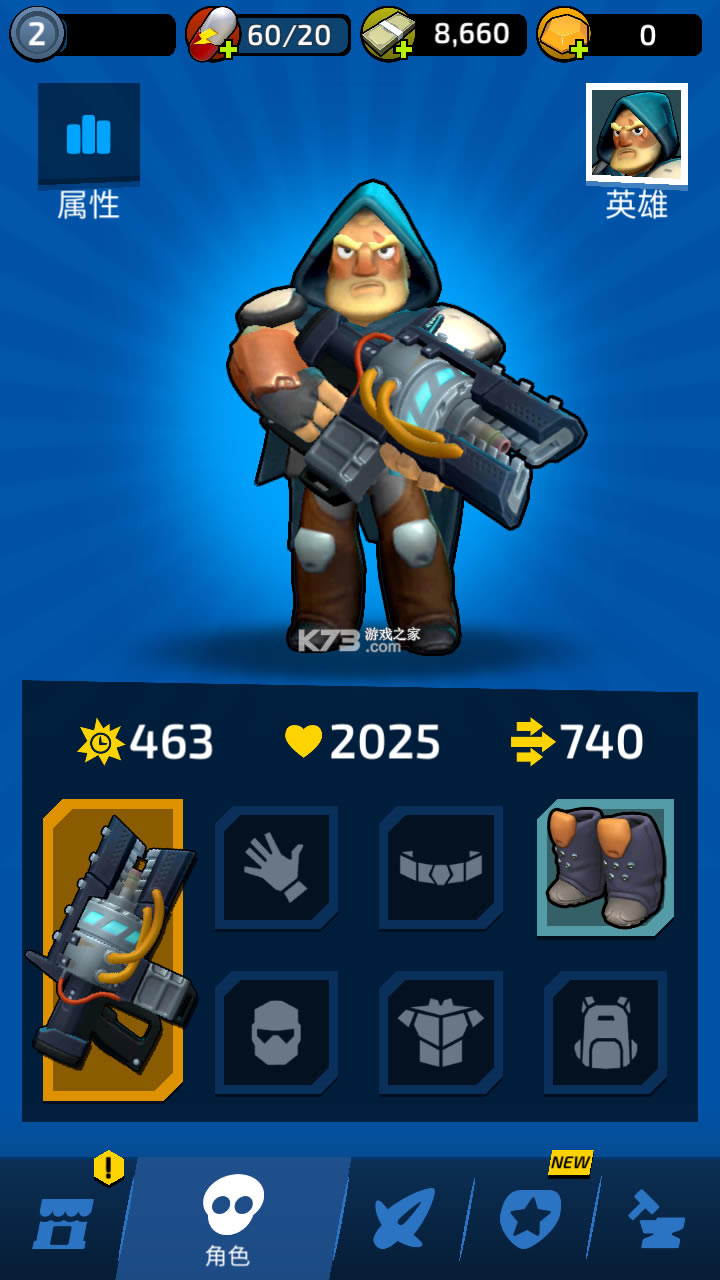Open the empty backpack slot
Image resolution: width=720 pixels, height=1280 pixels.
pos(605,1032)
